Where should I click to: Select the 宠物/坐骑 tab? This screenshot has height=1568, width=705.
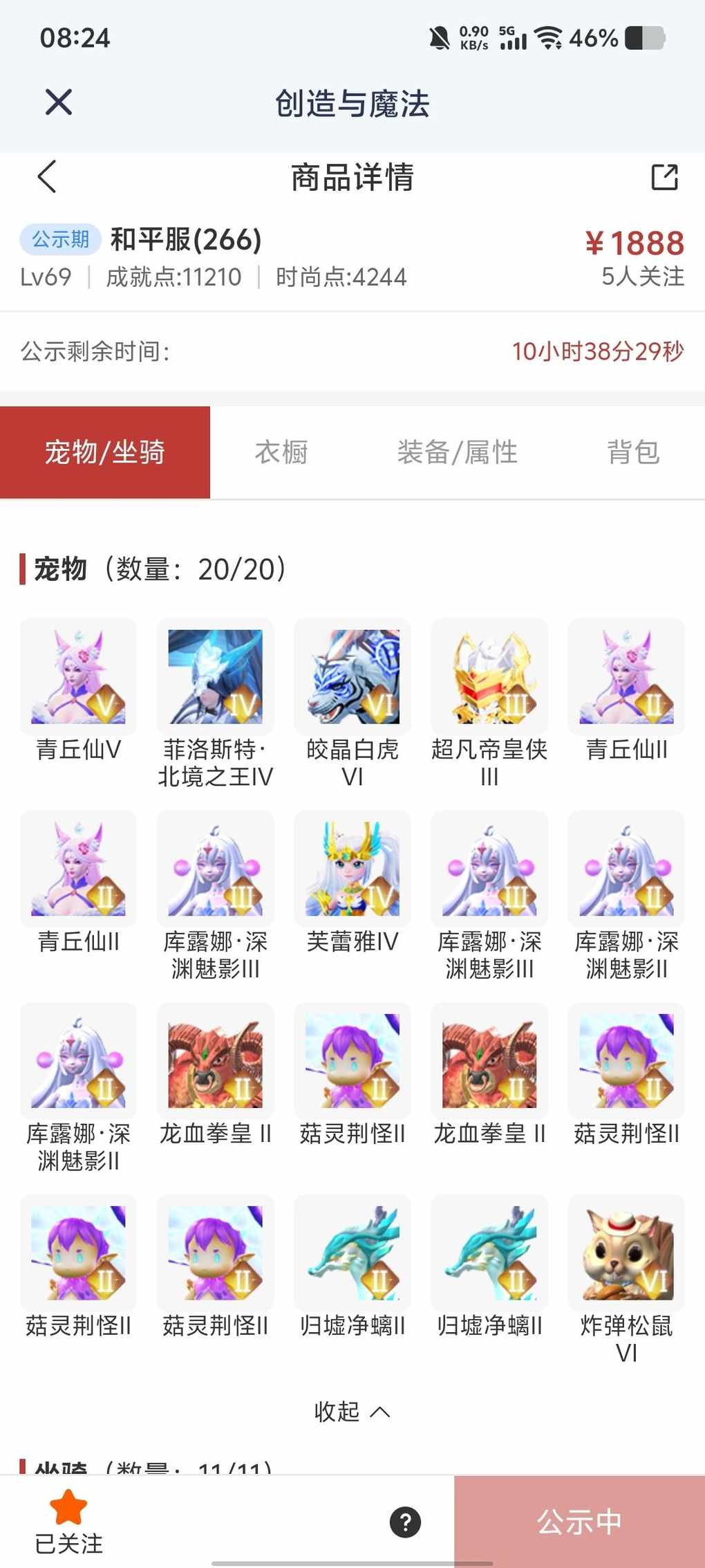[105, 452]
